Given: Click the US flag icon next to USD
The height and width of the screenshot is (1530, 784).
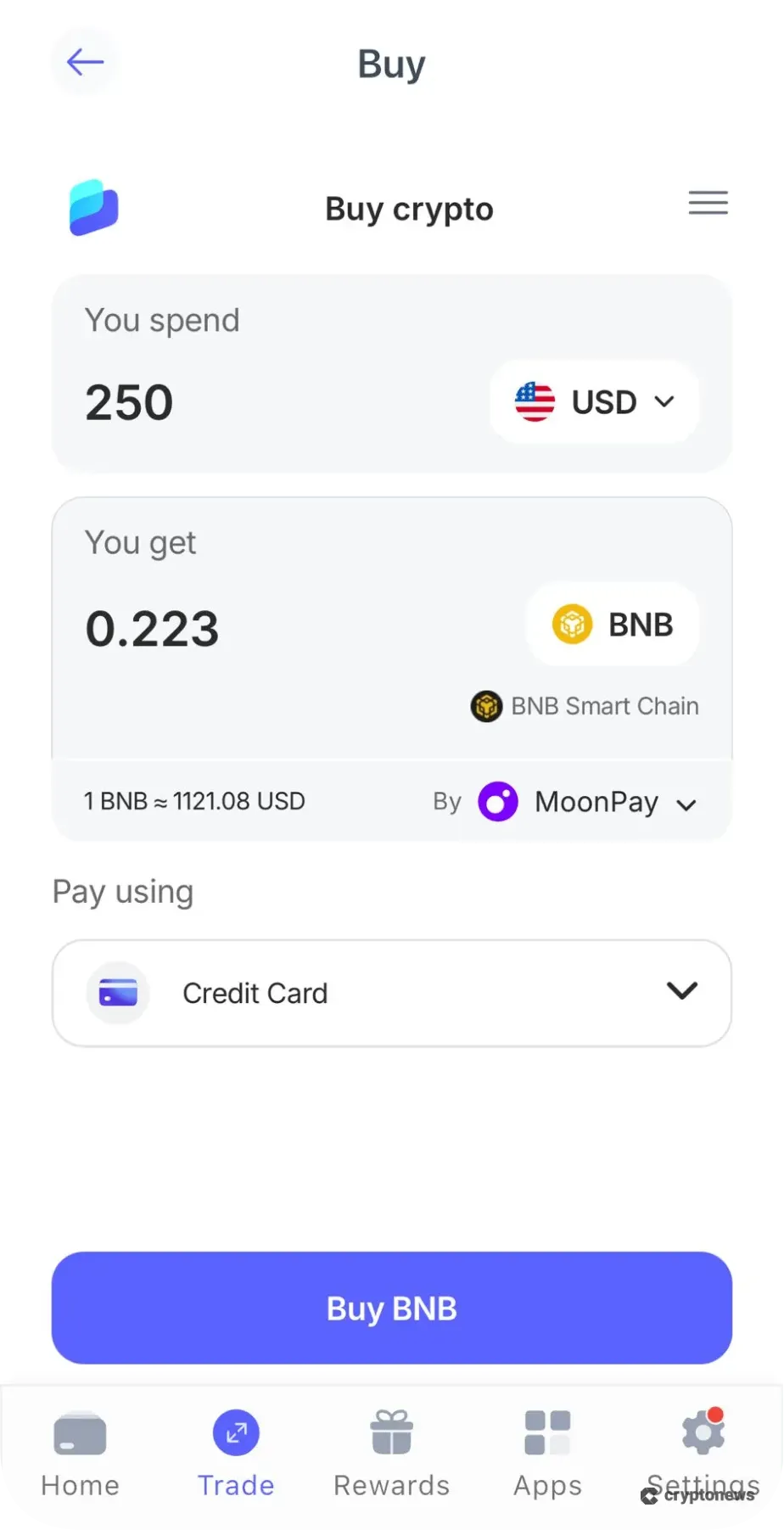Looking at the screenshot, I should pos(535,401).
